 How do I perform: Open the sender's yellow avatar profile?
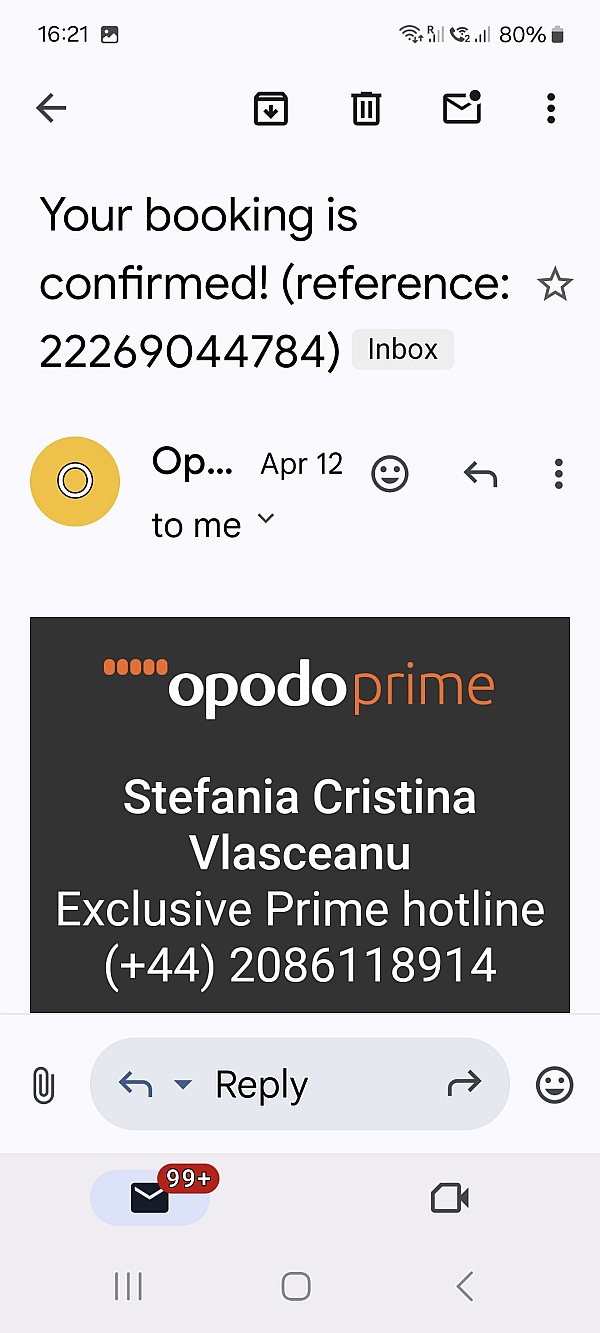coord(75,481)
